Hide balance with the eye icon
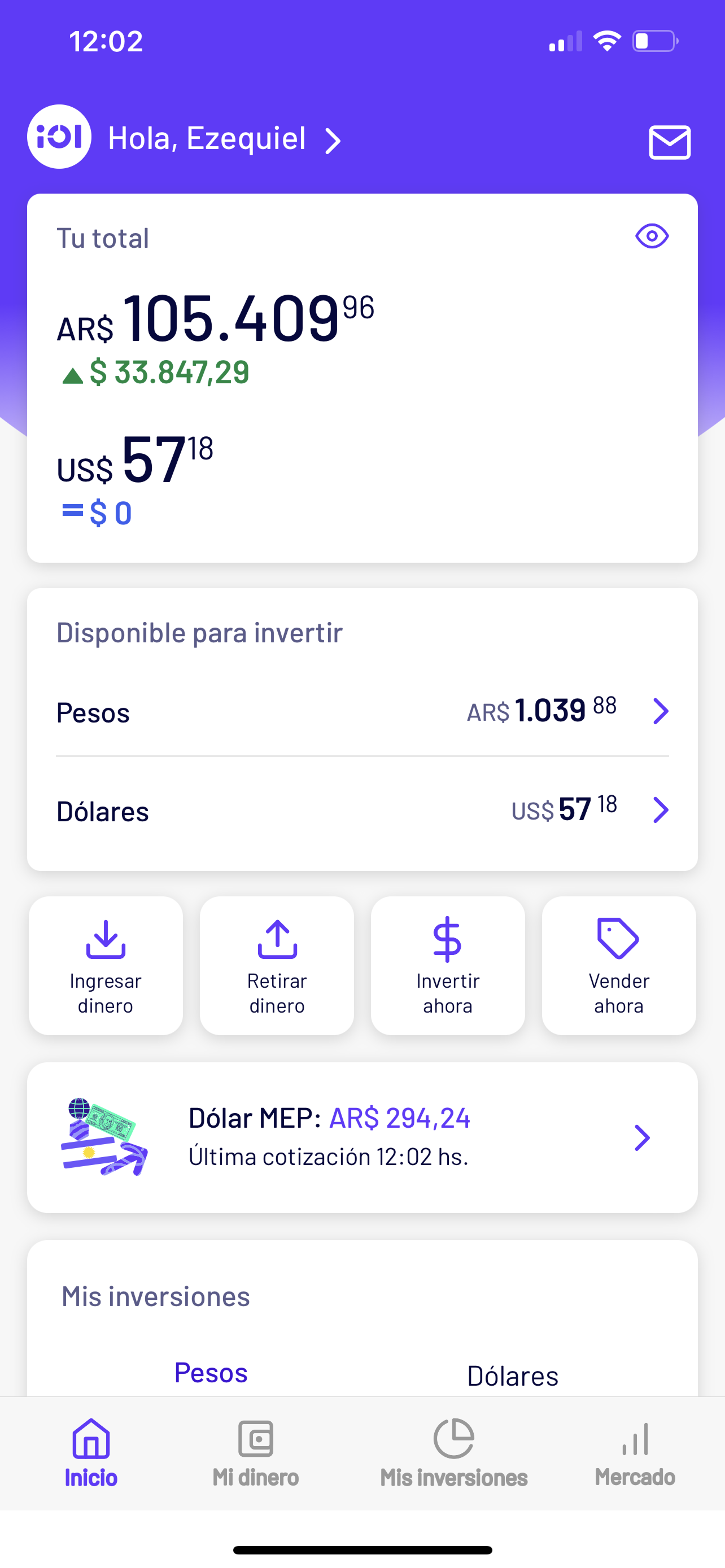The image size is (725, 1568). [652, 236]
